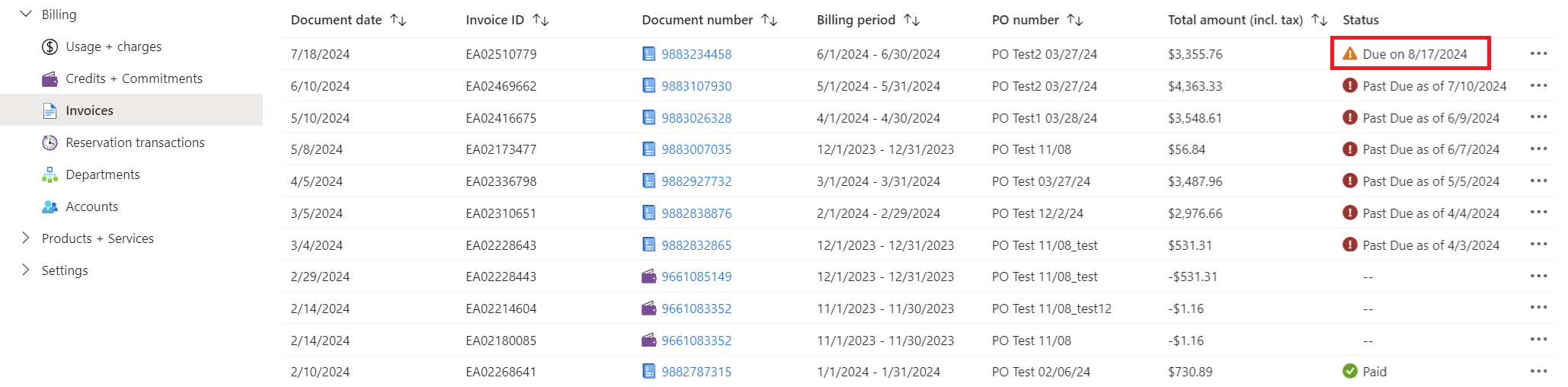Expand the Settings section
This screenshot has height=387, width=1568.
click(26, 270)
